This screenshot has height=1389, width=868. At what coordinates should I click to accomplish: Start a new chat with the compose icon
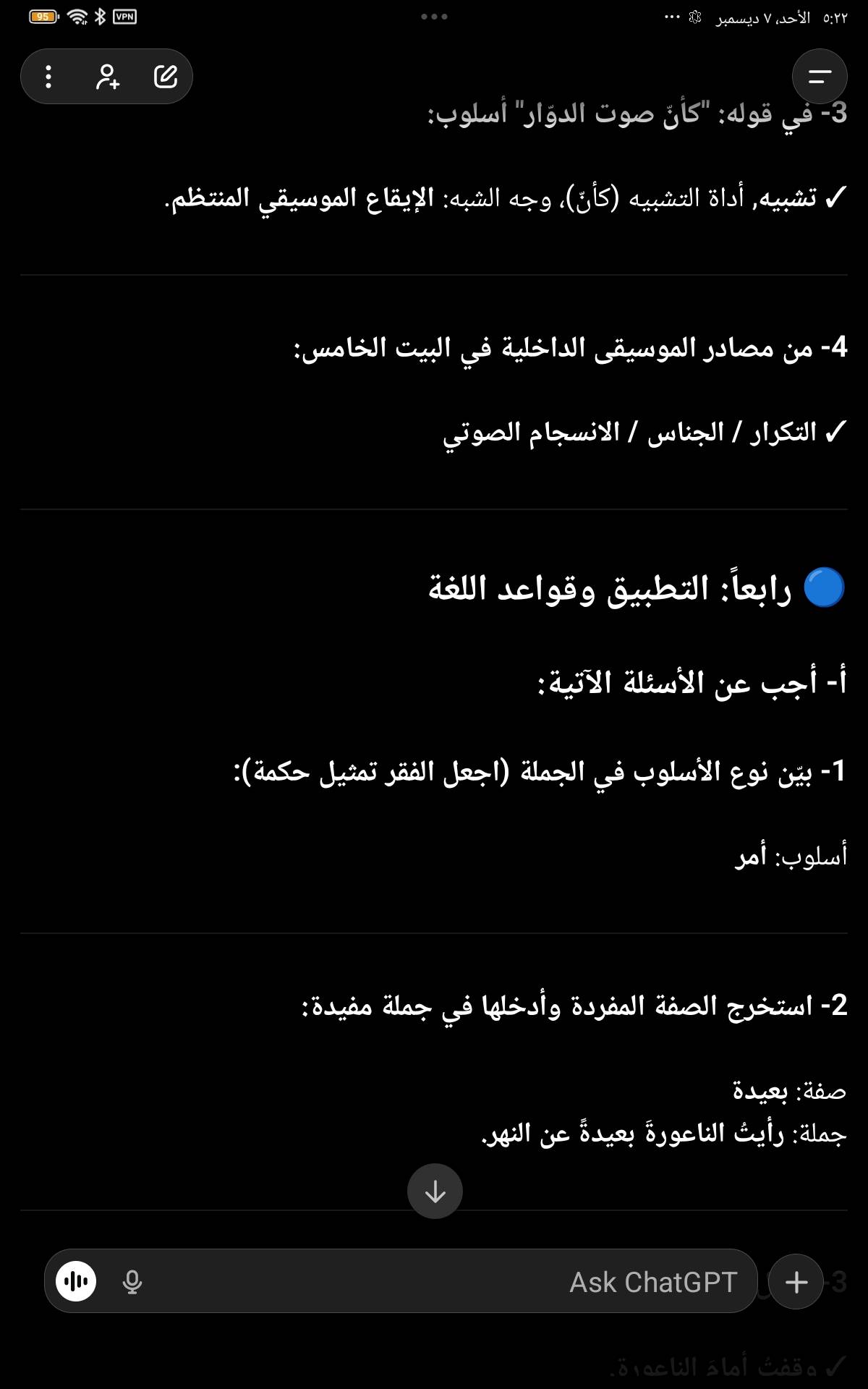click(166, 77)
